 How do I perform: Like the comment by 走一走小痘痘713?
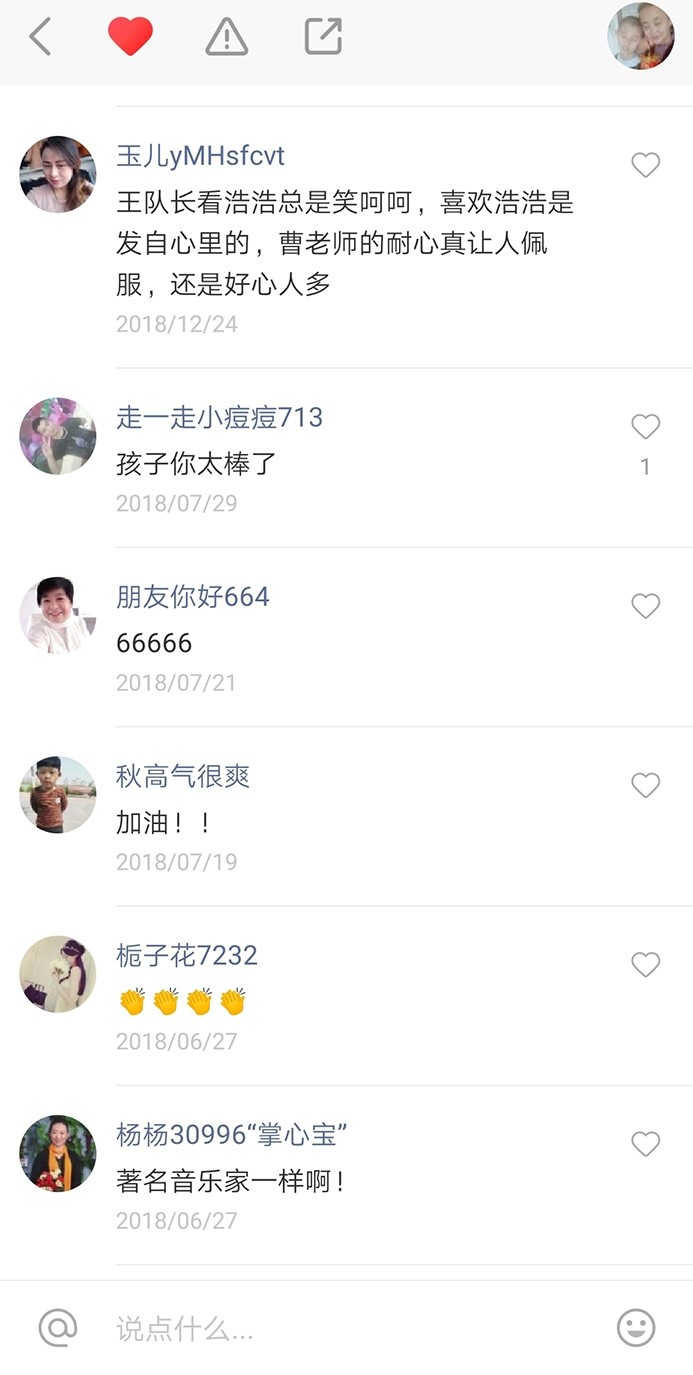click(x=646, y=427)
